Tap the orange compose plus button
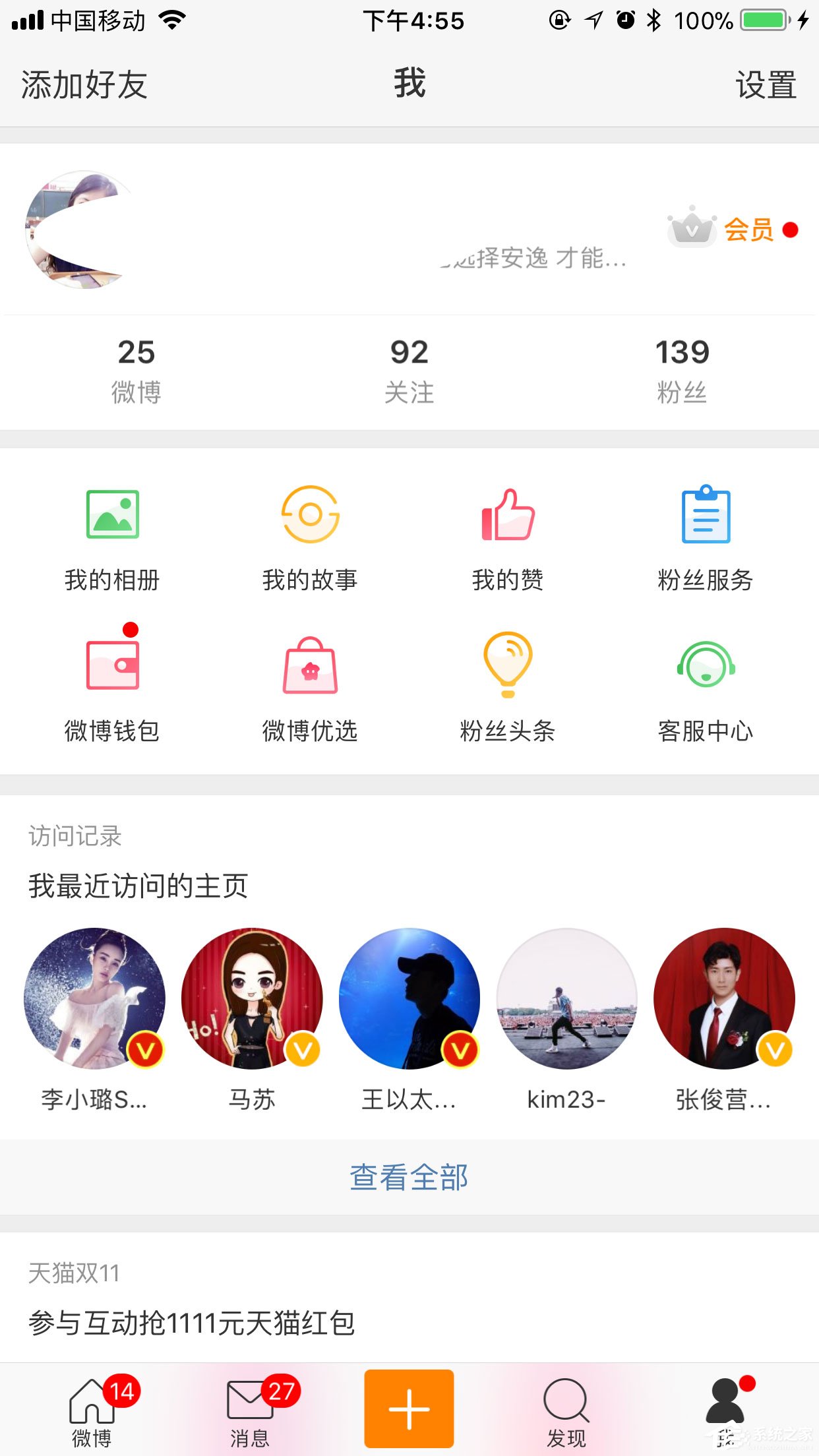Screen dimensions: 819x1456 409,1408
